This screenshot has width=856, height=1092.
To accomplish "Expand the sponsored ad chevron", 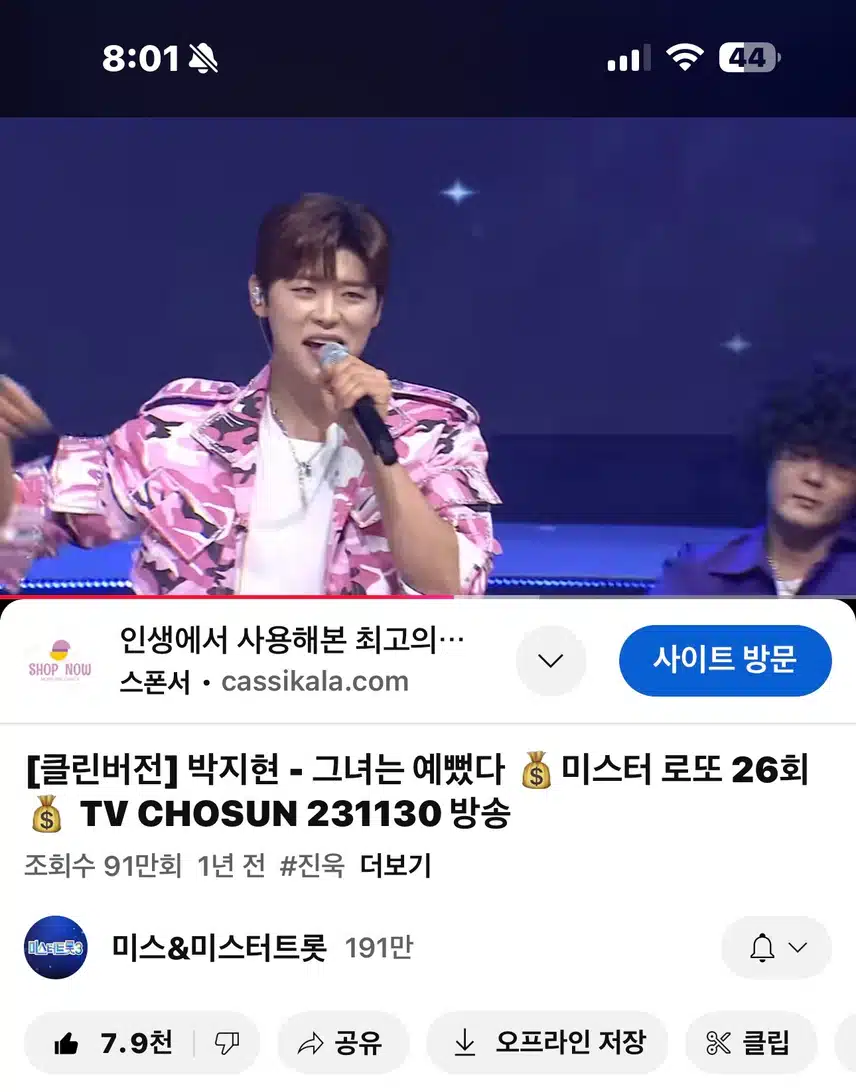I will pyautogui.click(x=551, y=661).
